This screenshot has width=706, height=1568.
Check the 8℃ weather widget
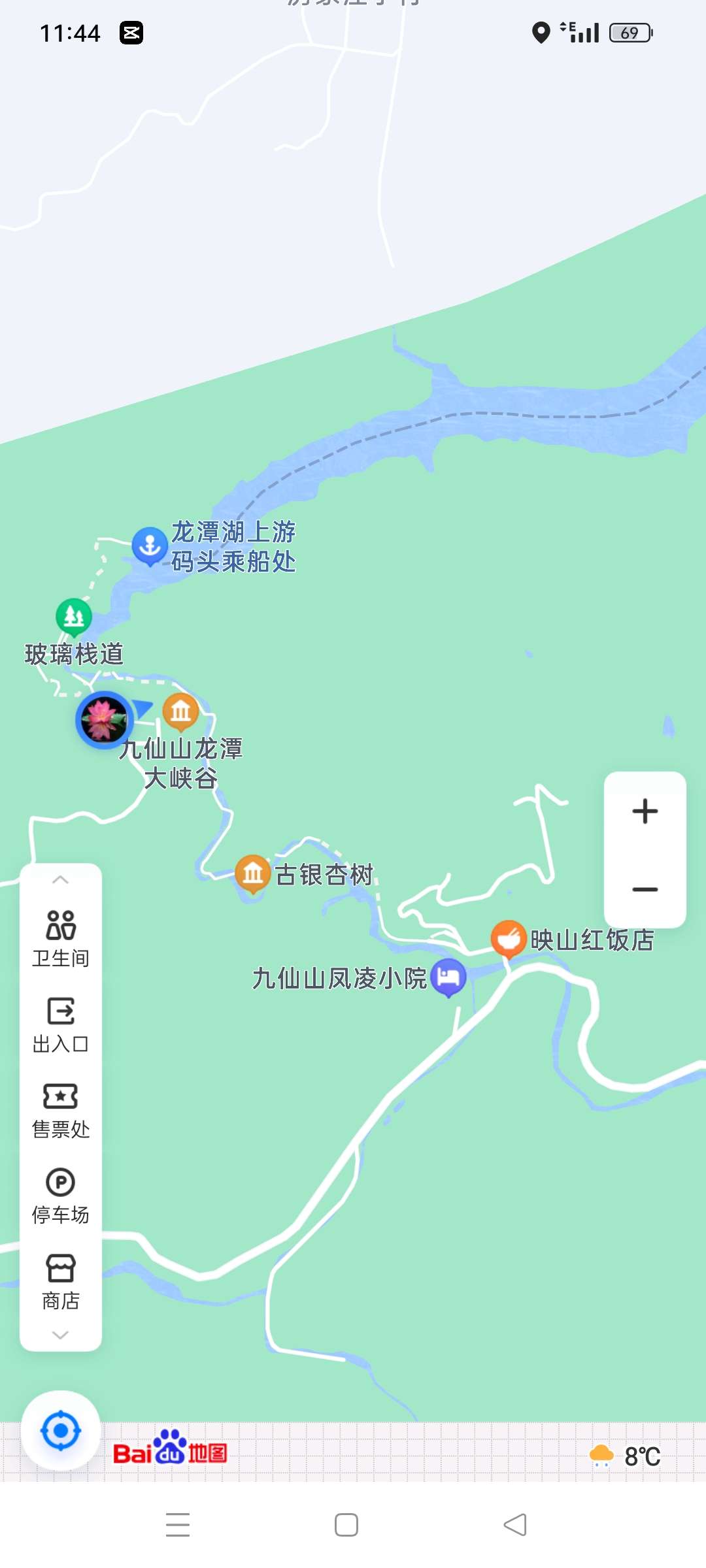626,1456
